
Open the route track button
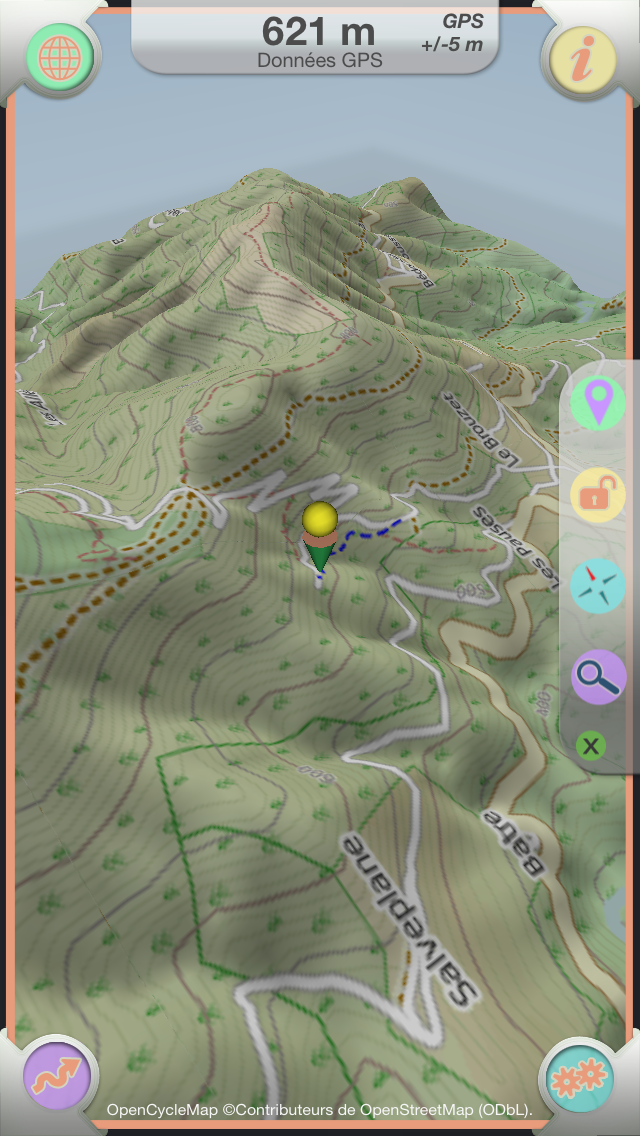[x=57, y=1075]
